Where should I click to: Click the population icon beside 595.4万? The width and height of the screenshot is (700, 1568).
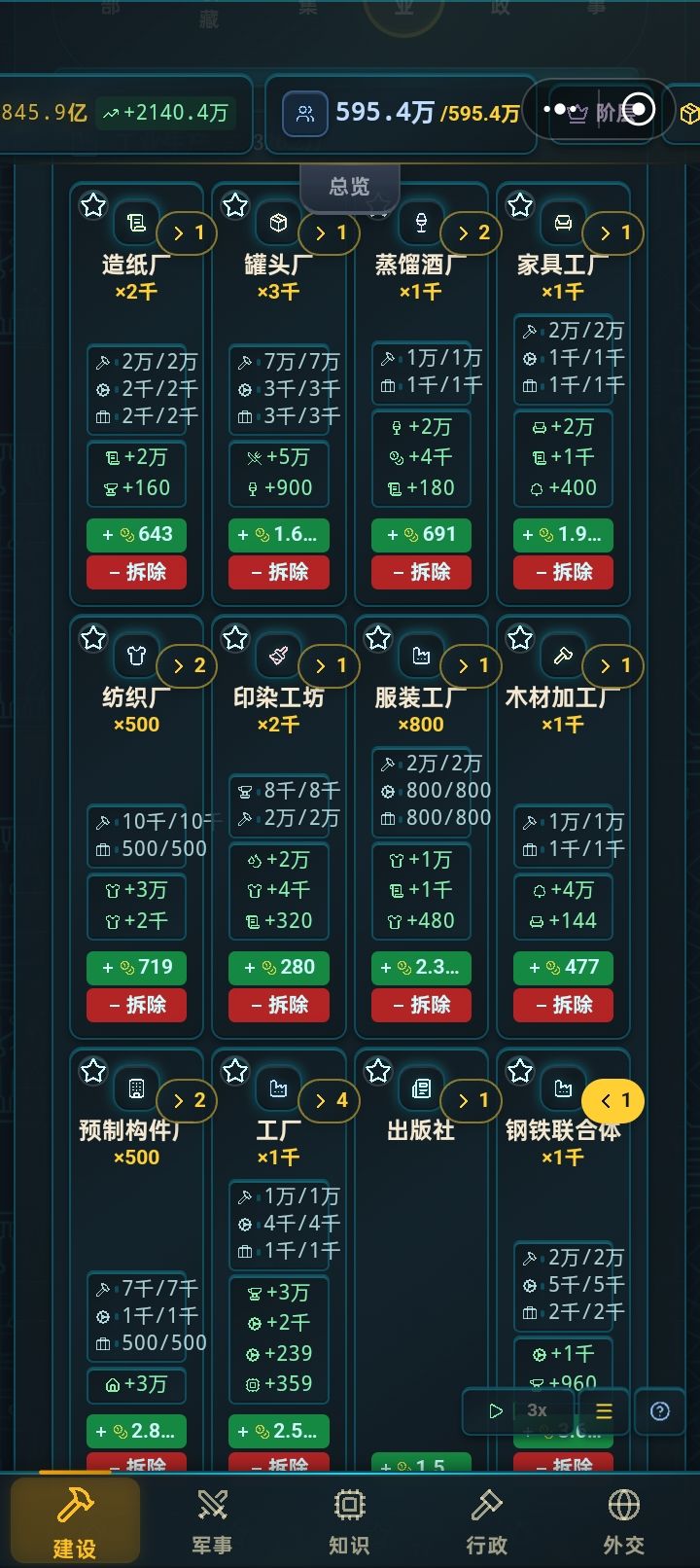[304, 114]
